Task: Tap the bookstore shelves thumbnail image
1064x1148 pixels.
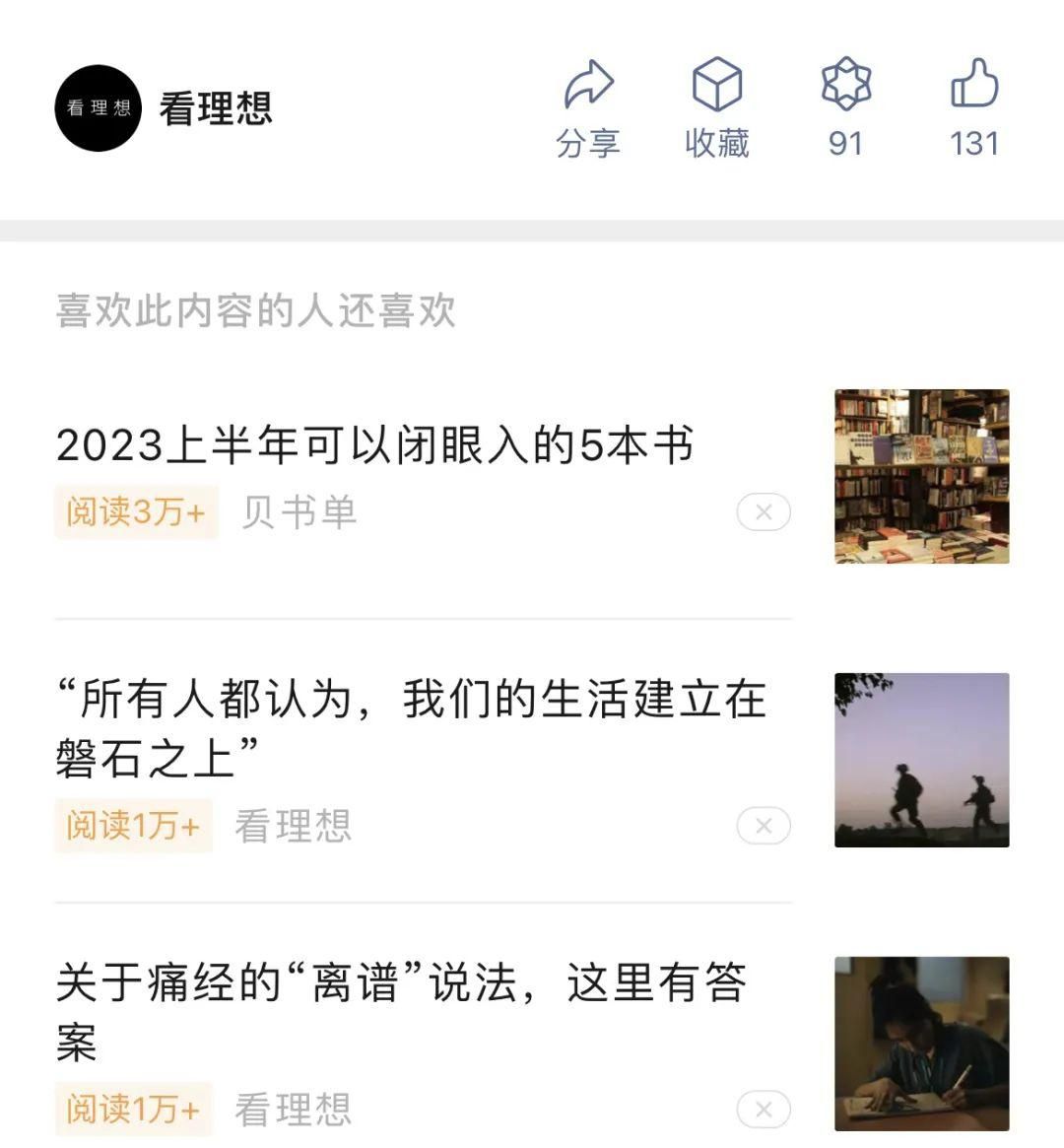Action: point(920,473)
